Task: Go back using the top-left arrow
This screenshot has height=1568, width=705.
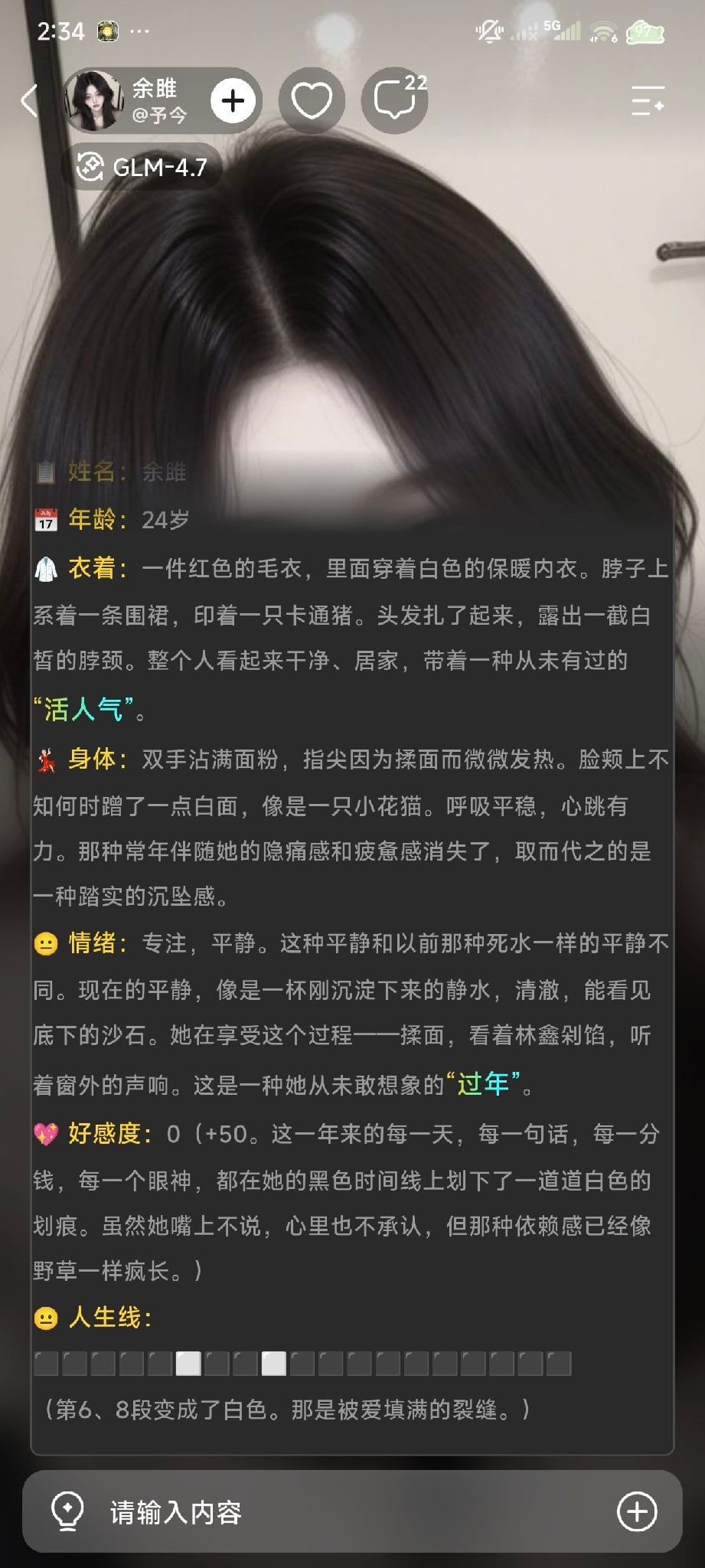Action: tap(30, 100)
